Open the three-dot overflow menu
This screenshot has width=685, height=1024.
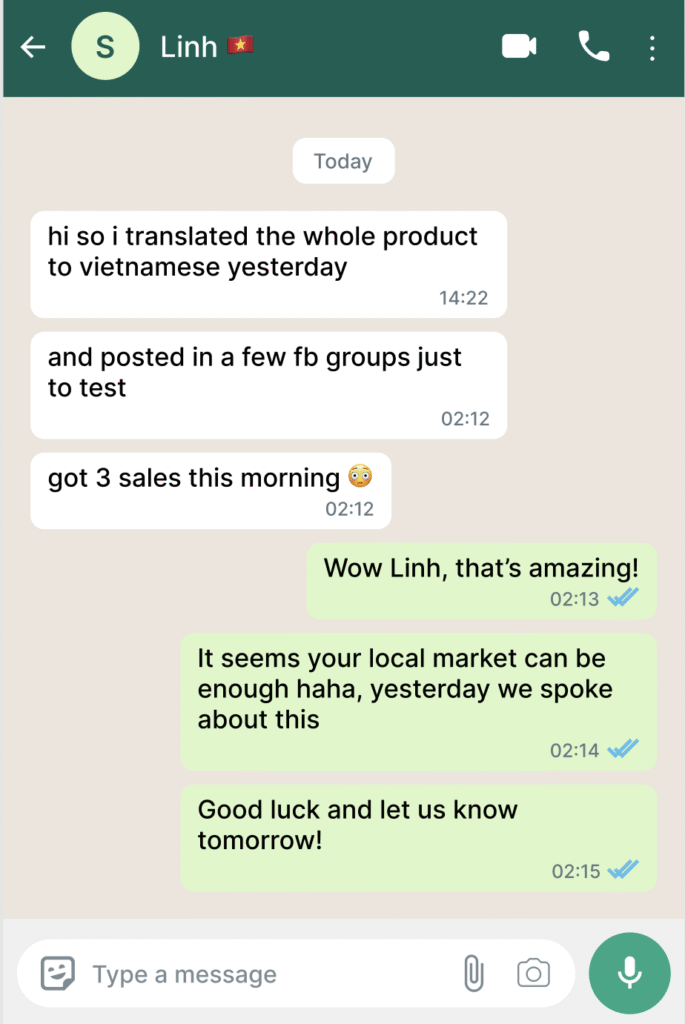[x=652, y=47]
